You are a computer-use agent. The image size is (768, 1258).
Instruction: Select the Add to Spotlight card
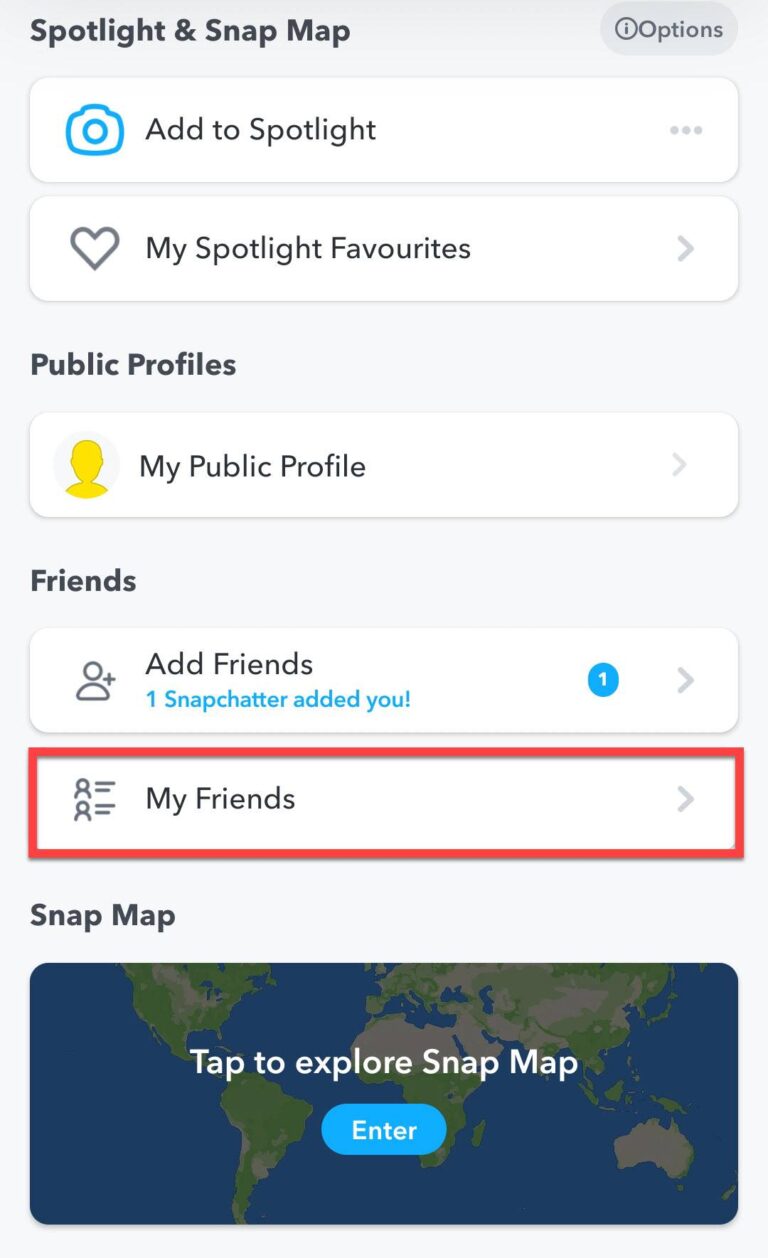(x=383, y=129)
